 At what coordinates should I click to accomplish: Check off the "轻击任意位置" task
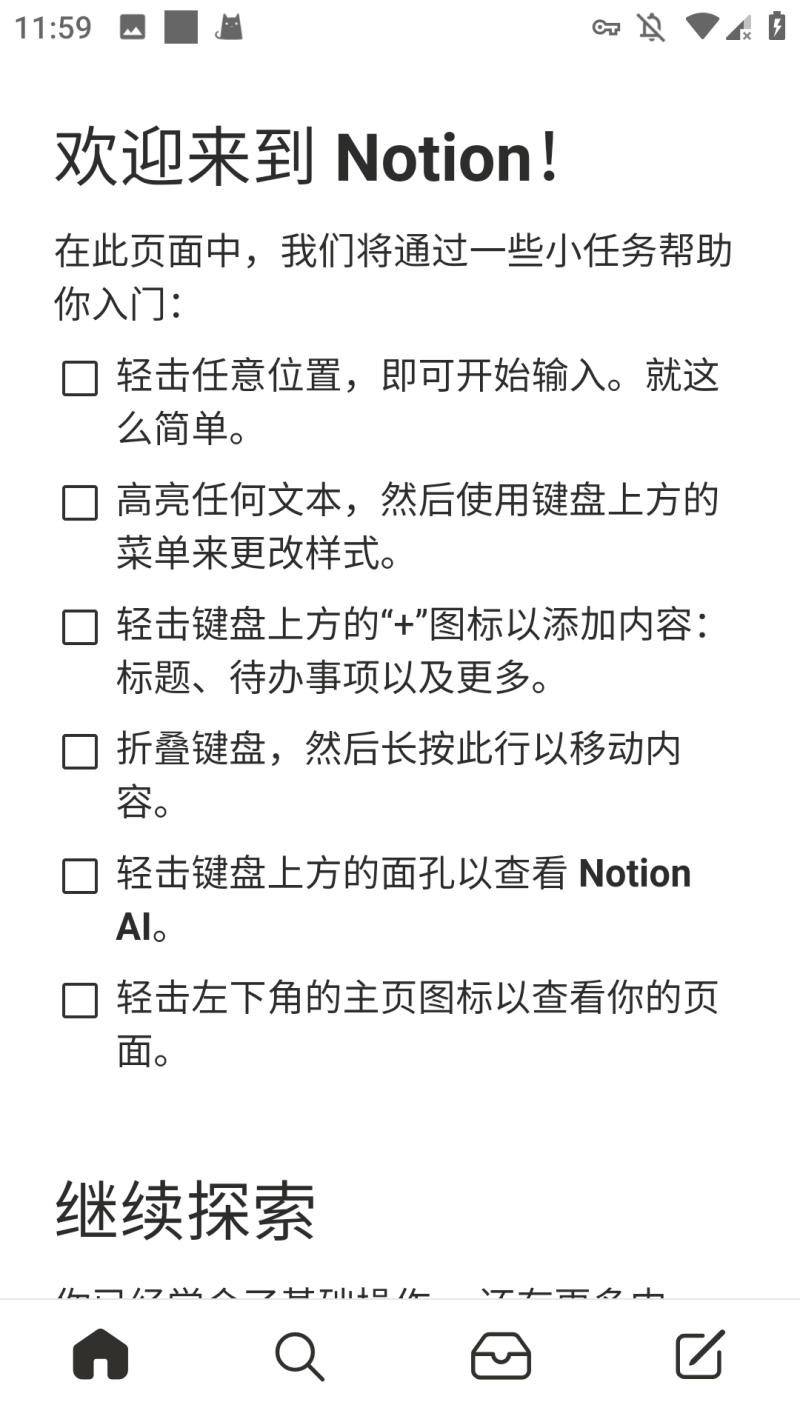pyautogui.click(x=79, y=379)
